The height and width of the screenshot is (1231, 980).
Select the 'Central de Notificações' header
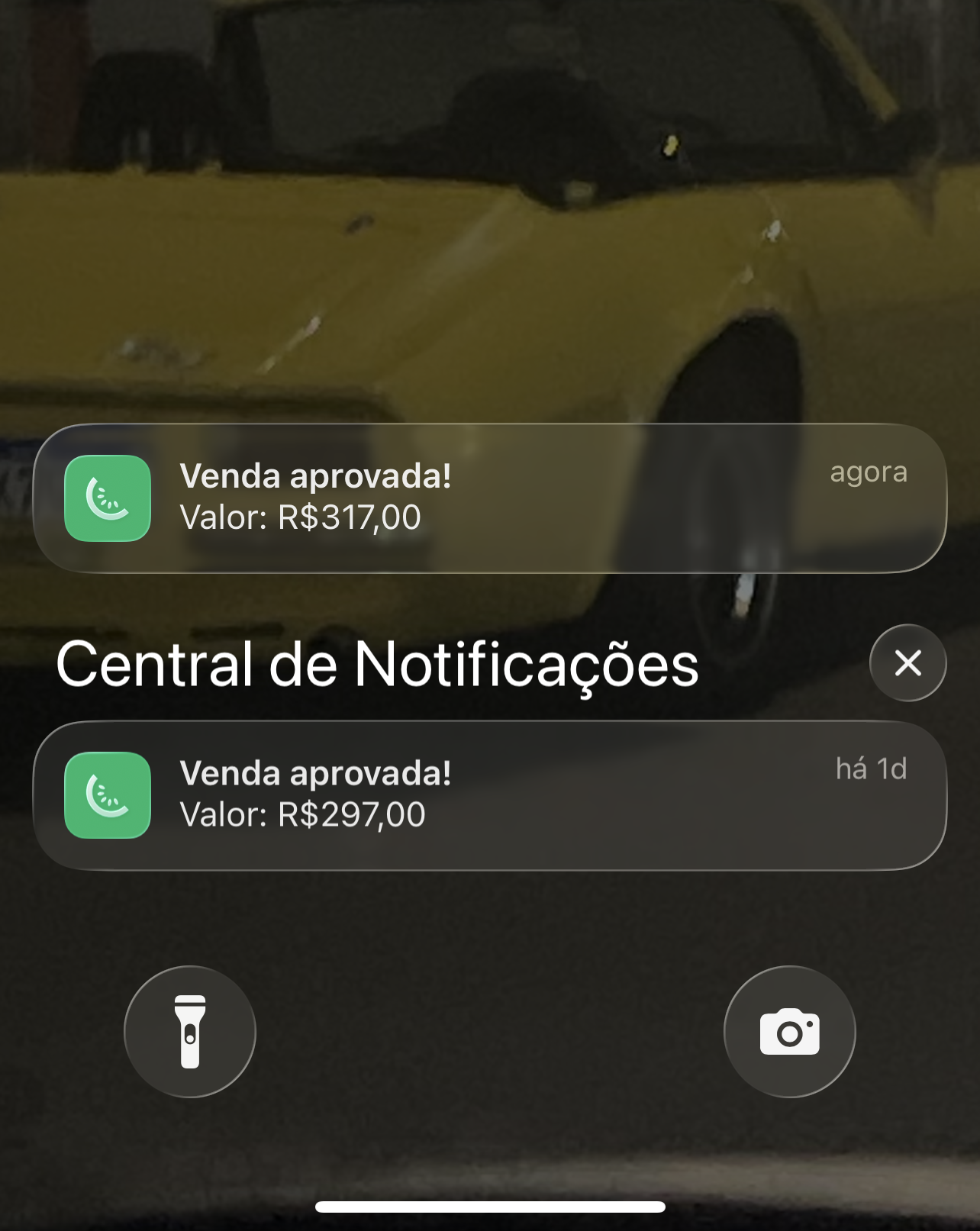(x=379, y=665)
